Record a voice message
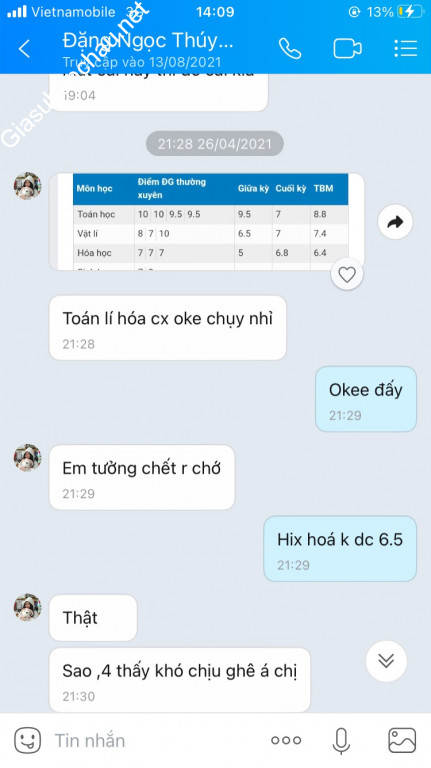Screen dimensions: 431x768 [x=341, y=741]
